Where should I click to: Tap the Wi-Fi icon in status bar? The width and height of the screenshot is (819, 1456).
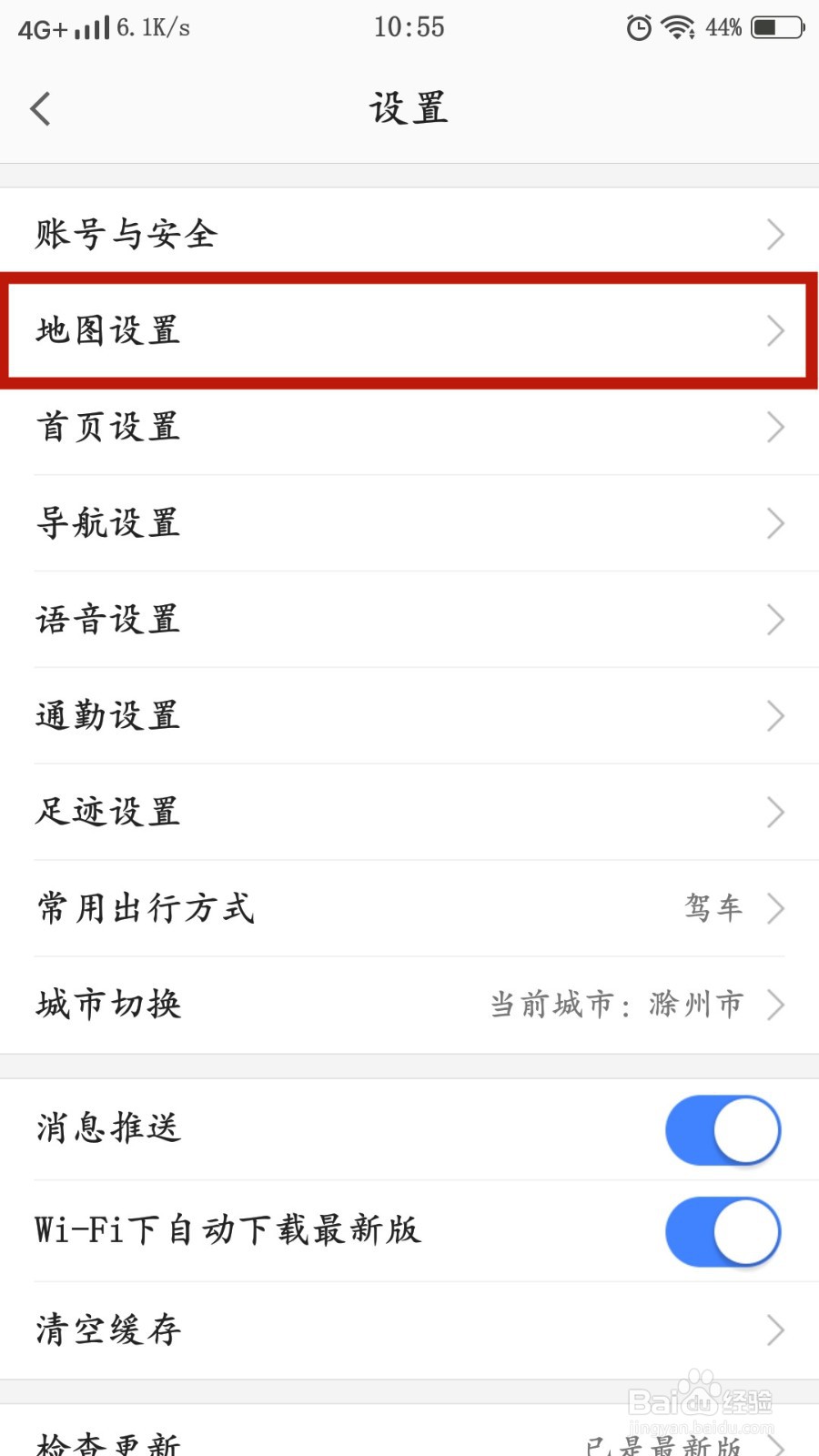pos(680,27)
